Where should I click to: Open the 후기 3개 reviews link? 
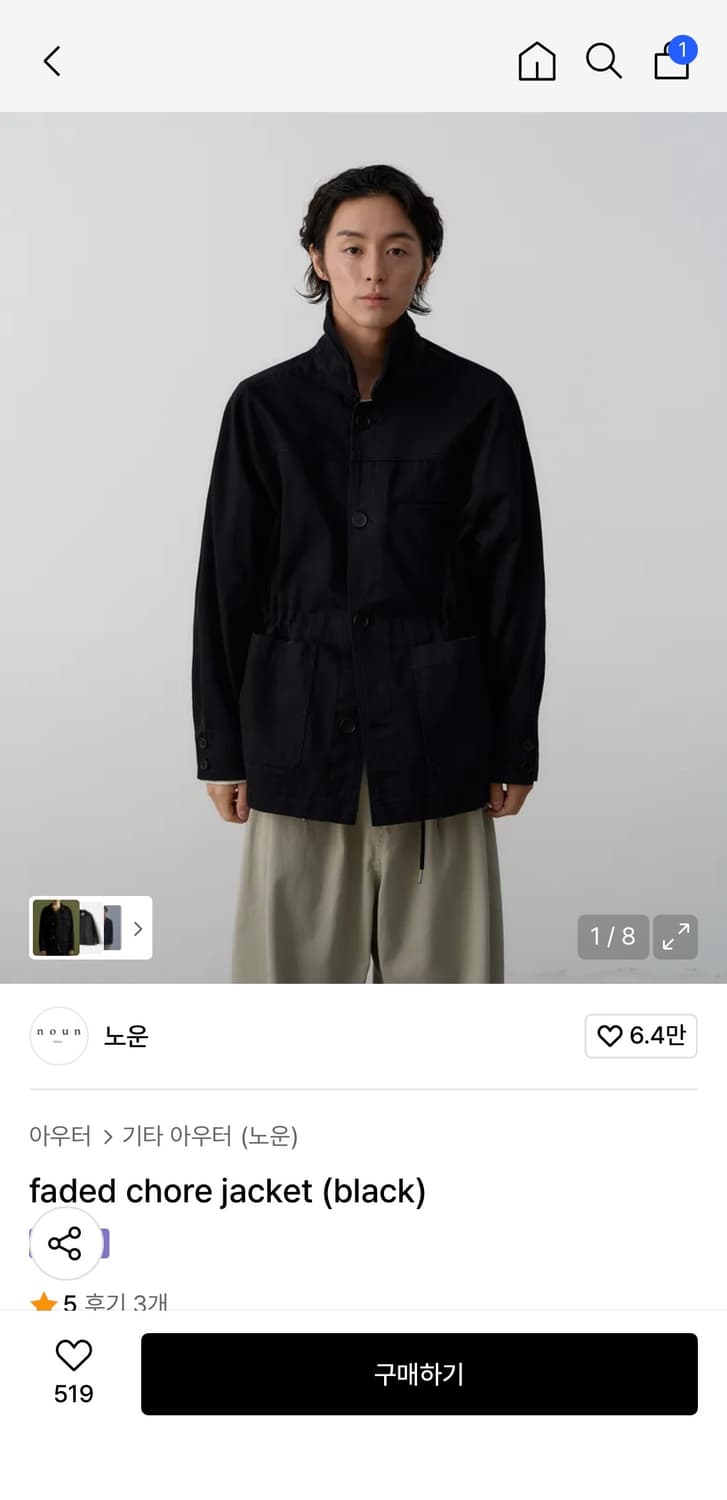(125, 1301)
